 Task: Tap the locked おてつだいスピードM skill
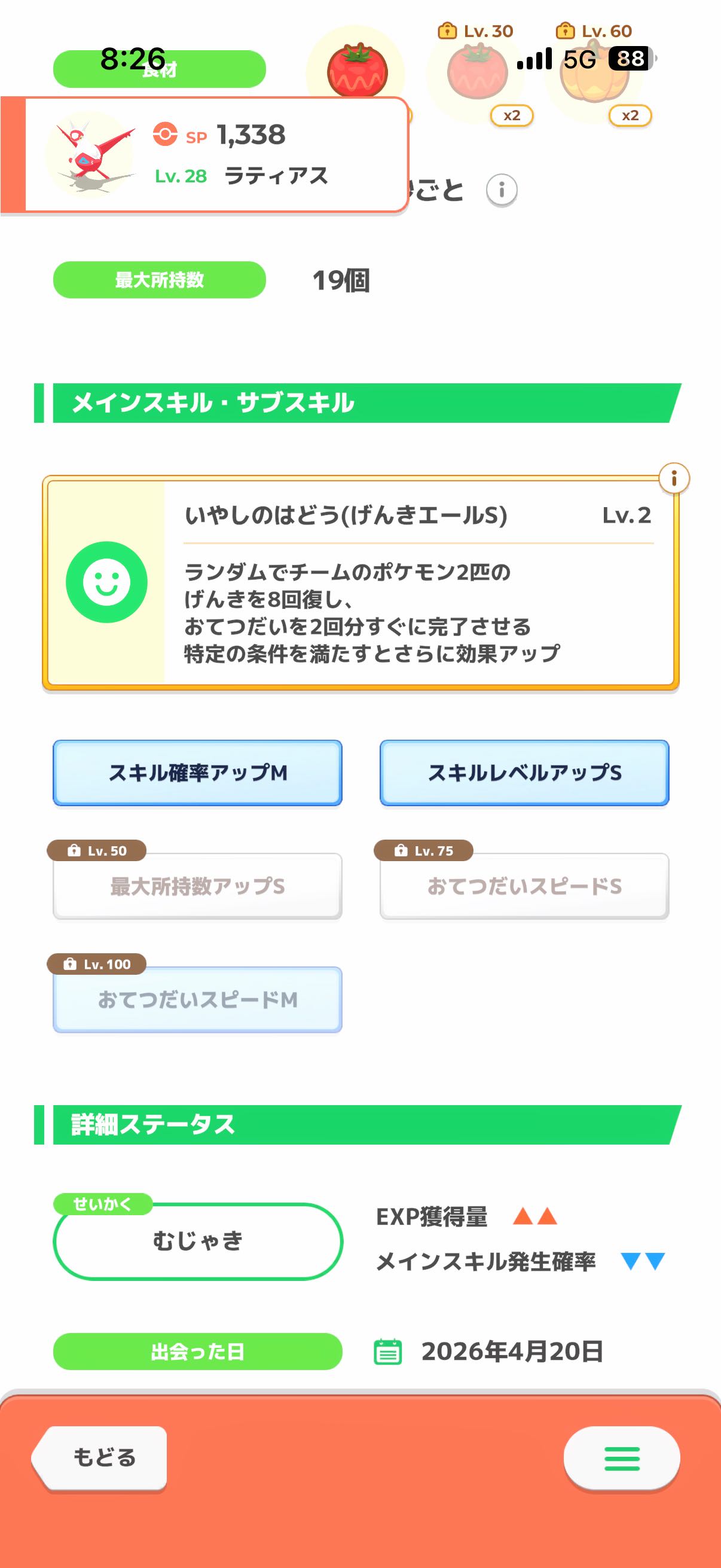(198, 999)
